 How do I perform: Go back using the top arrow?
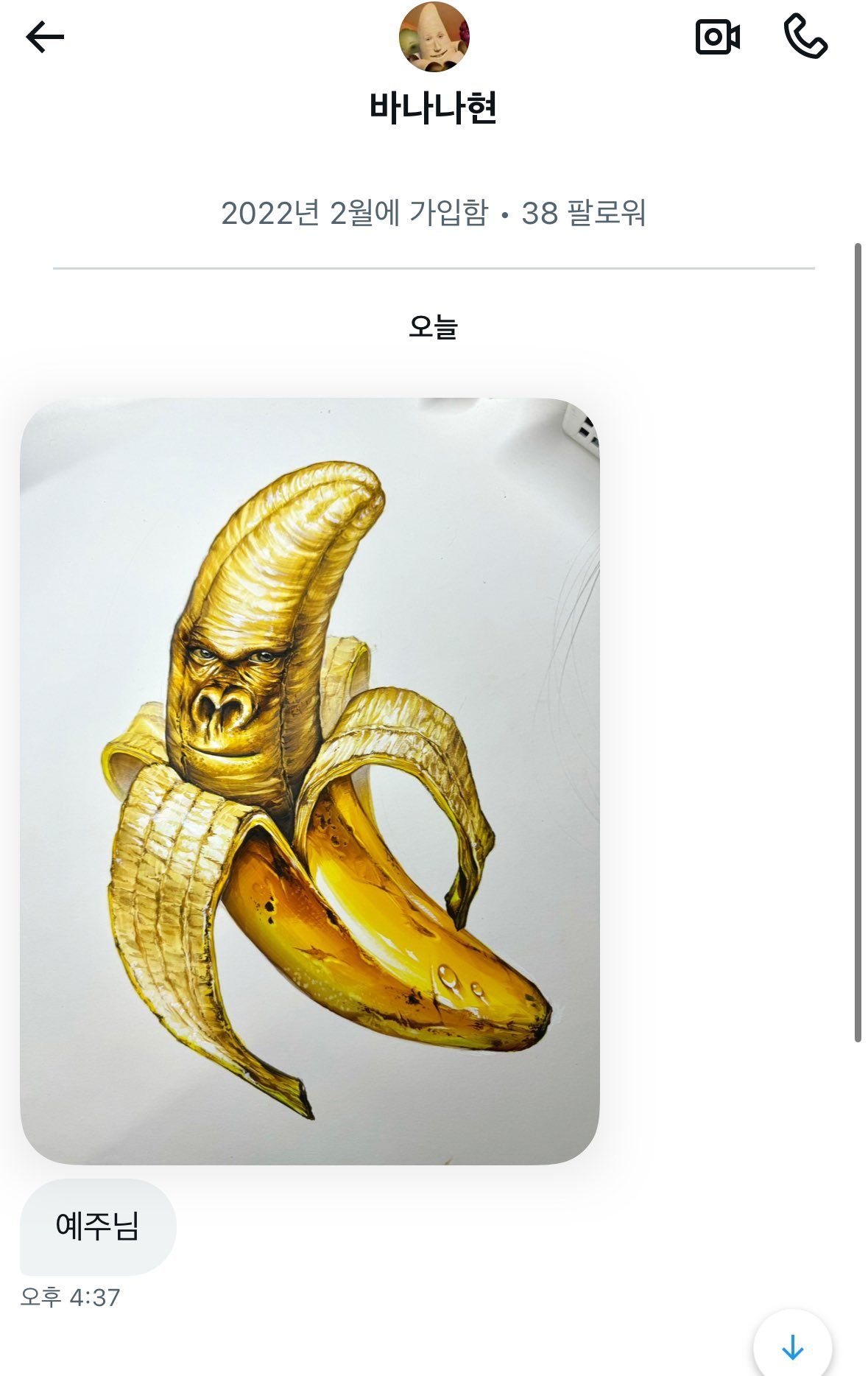coord(45,37)
